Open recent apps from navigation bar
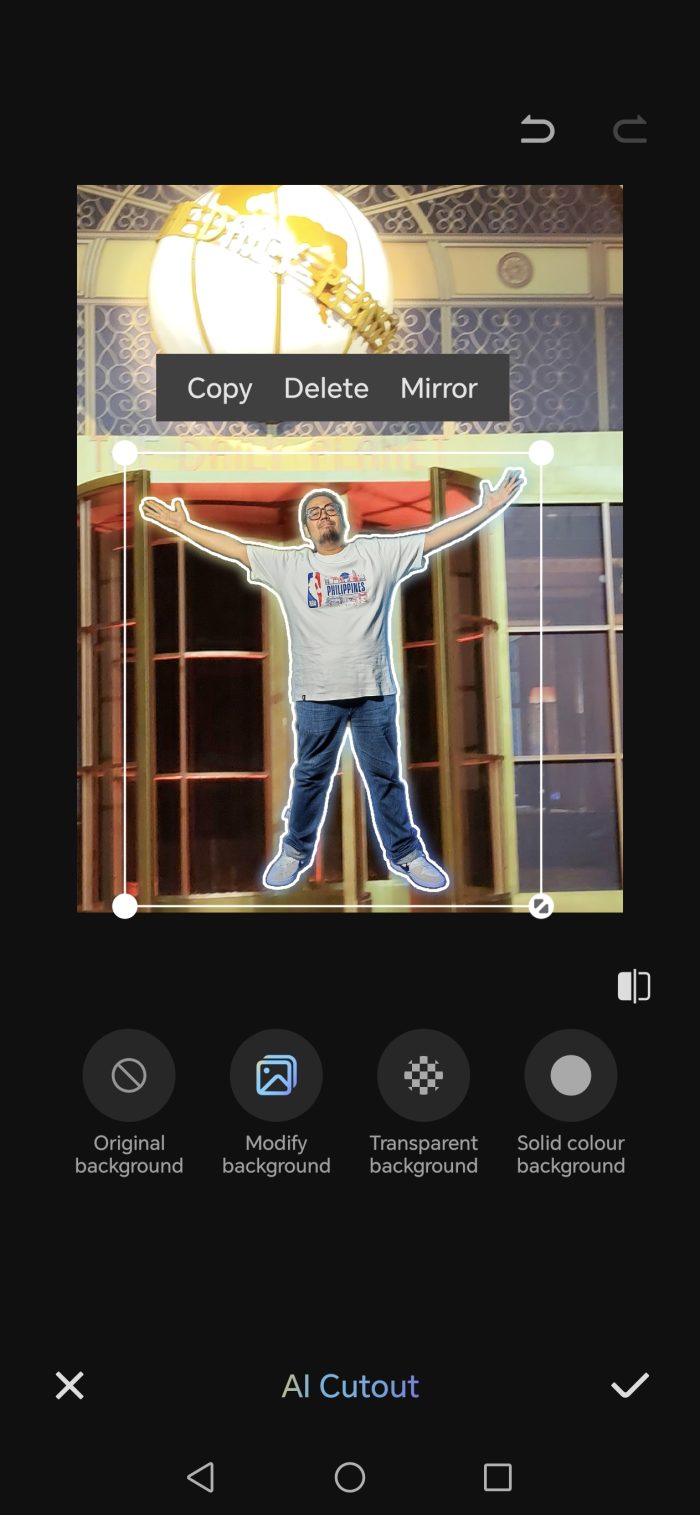 [497, 1477]
